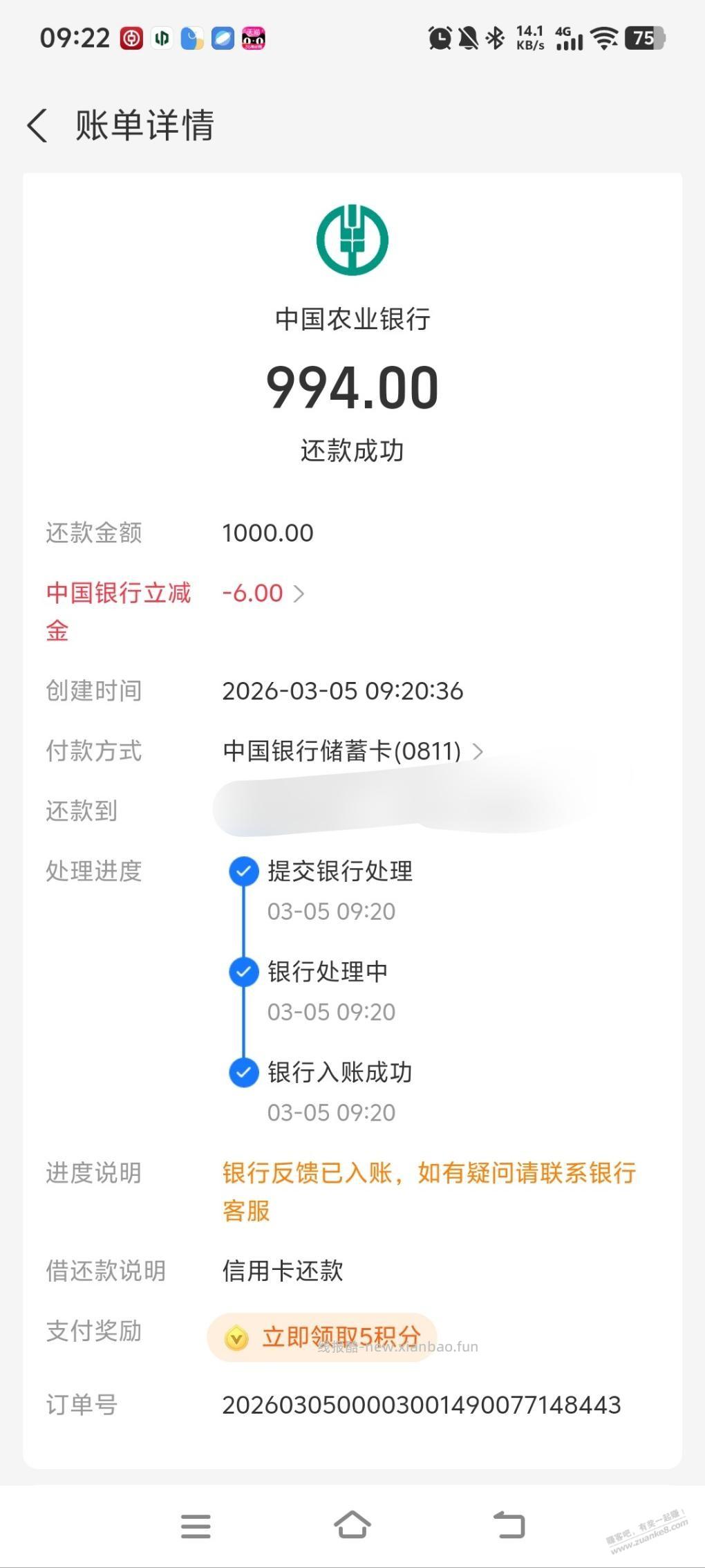The width and height of the screenshot is (705, 1568).
Task: Tap the muted notifications bell icon
Action: point(467,39)
